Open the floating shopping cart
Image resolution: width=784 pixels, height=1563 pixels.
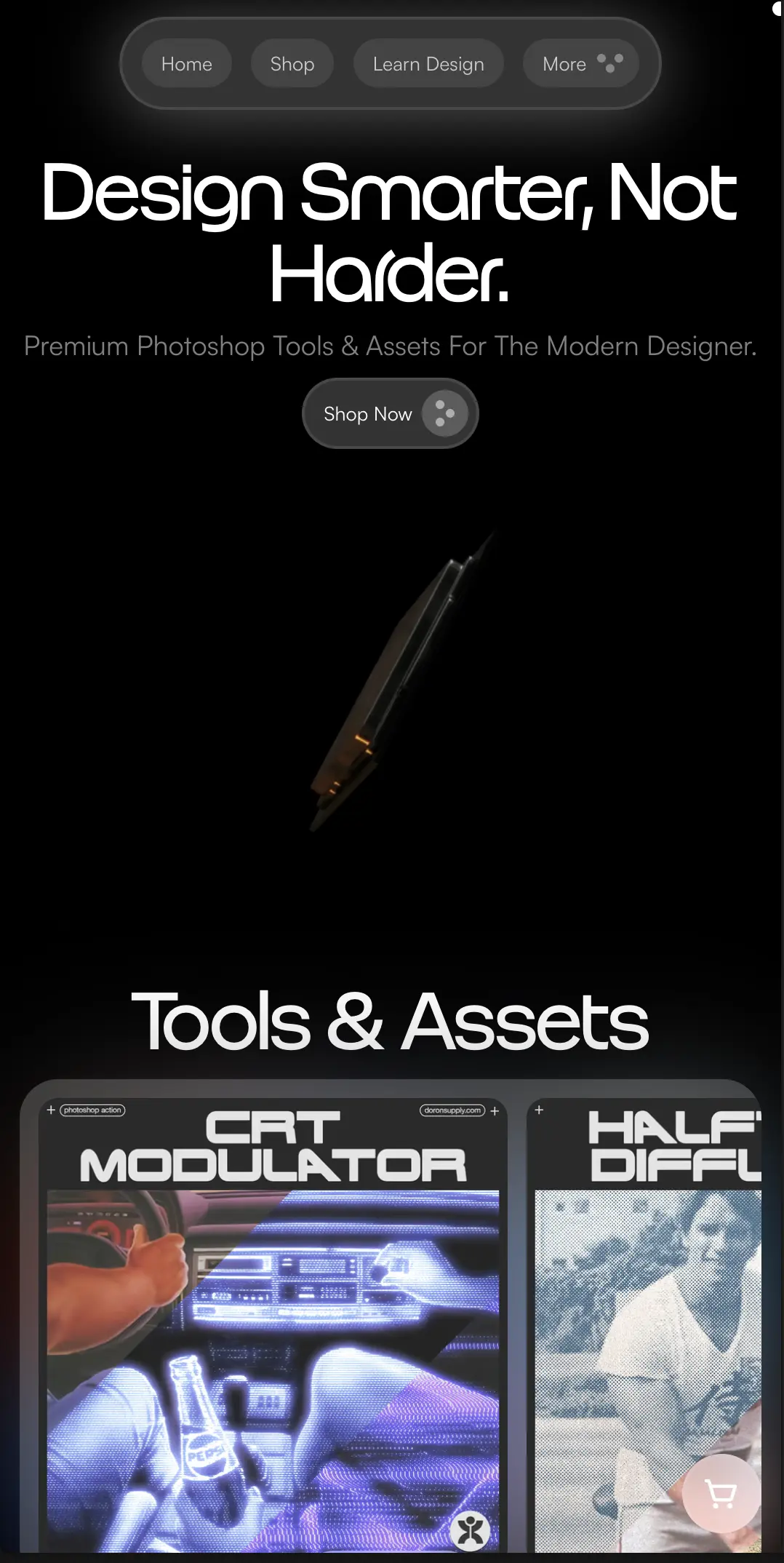point(721,1494)
